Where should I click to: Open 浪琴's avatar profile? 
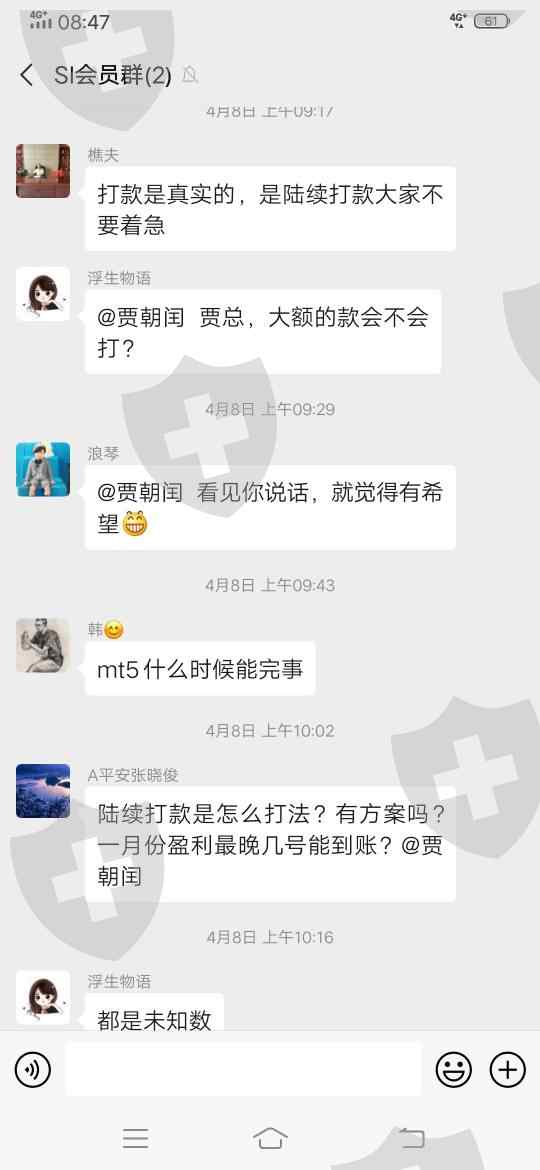[x=43, y=469]
